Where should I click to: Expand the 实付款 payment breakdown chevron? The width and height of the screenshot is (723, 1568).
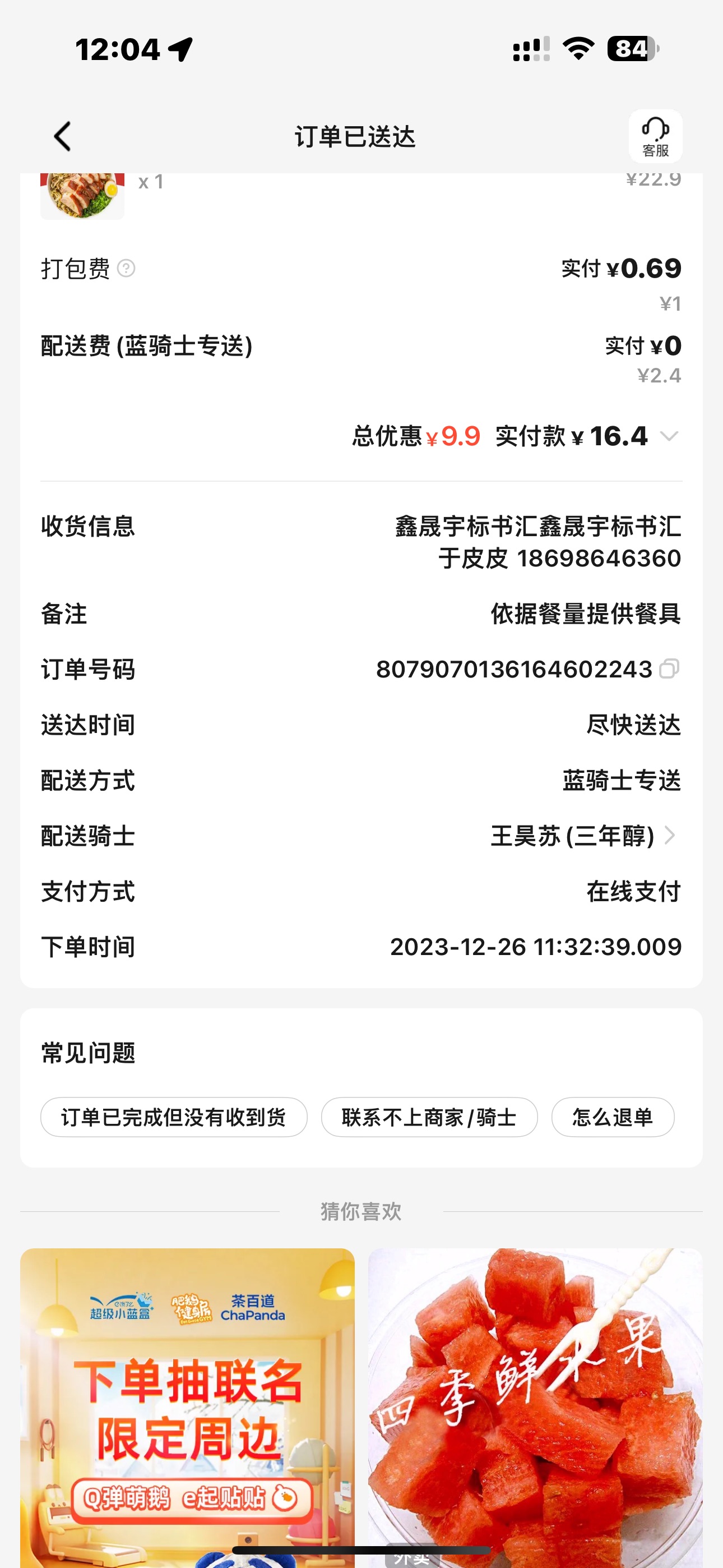(x=669, y=436)
